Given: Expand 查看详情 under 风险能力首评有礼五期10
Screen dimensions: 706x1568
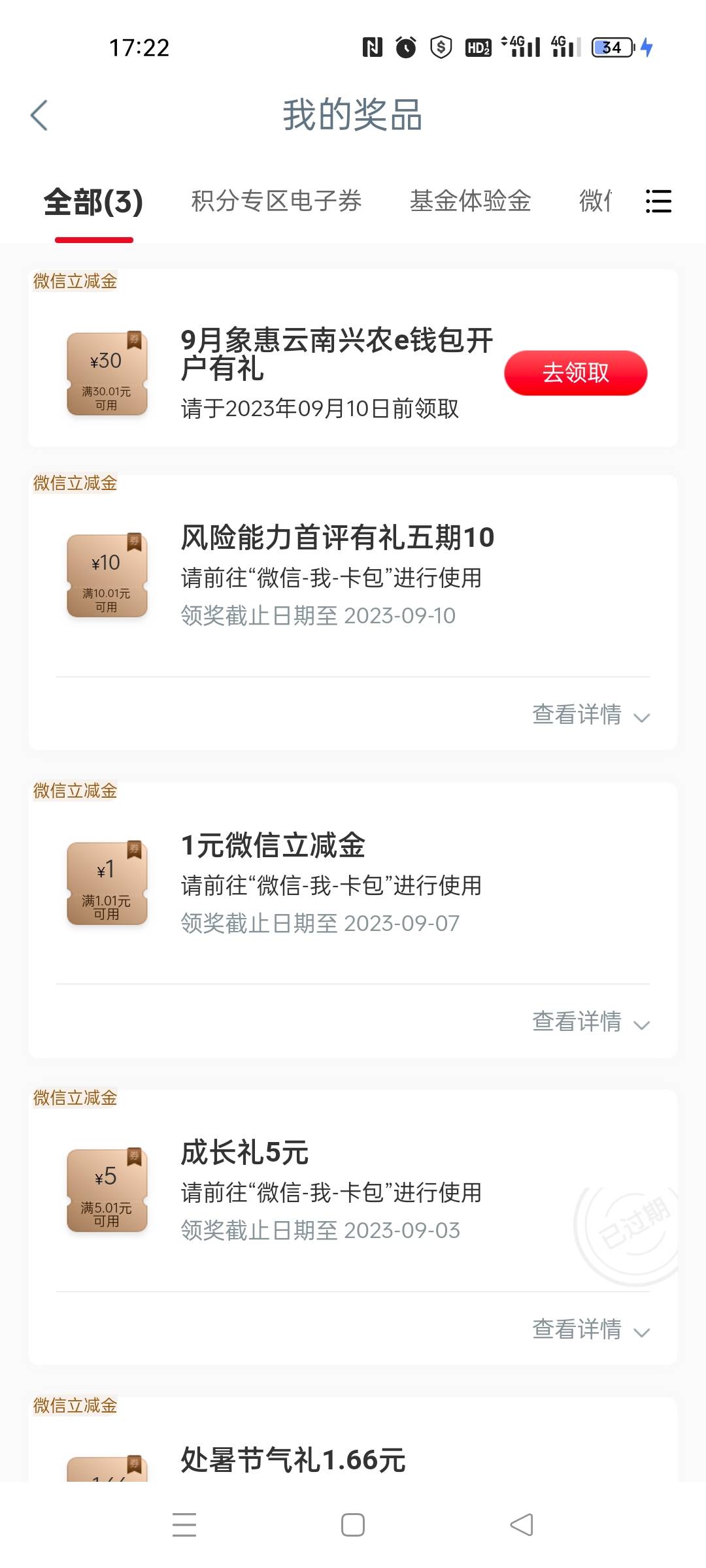Looking at the screenshot, I should pyautogui.click(x=591, y=715).
